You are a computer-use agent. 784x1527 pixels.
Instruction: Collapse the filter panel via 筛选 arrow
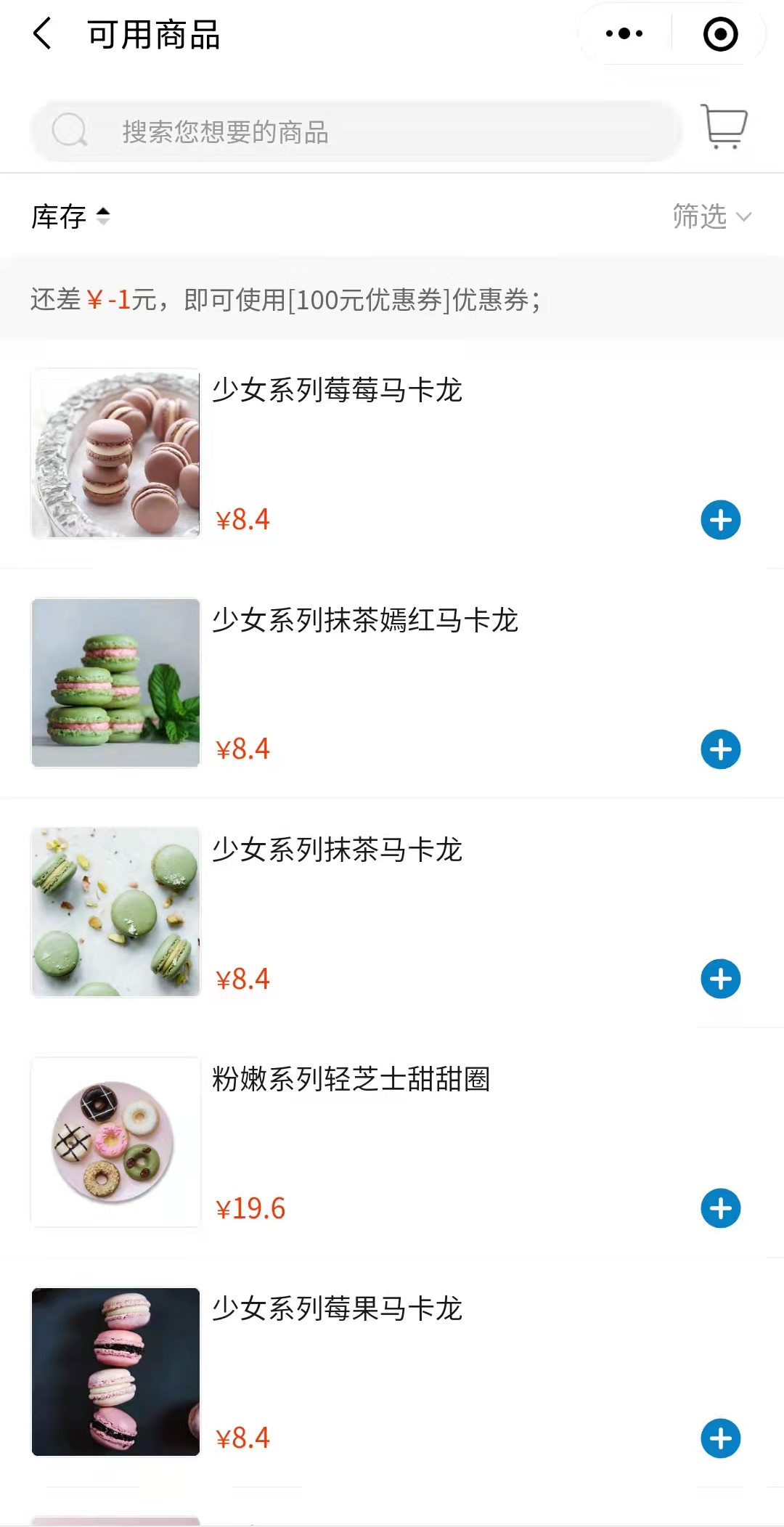744,217
